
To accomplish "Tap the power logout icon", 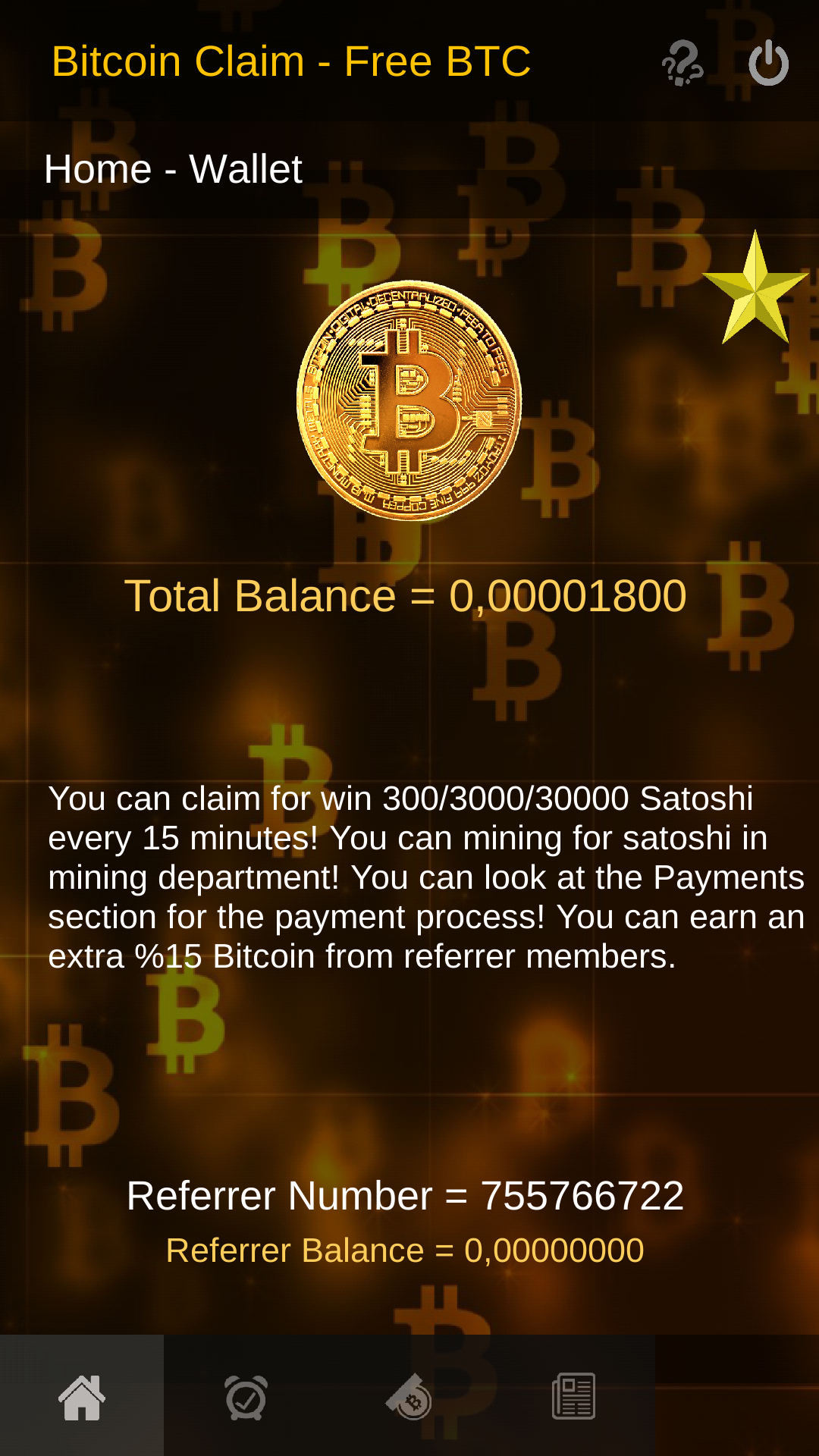I will click(768, 62).
